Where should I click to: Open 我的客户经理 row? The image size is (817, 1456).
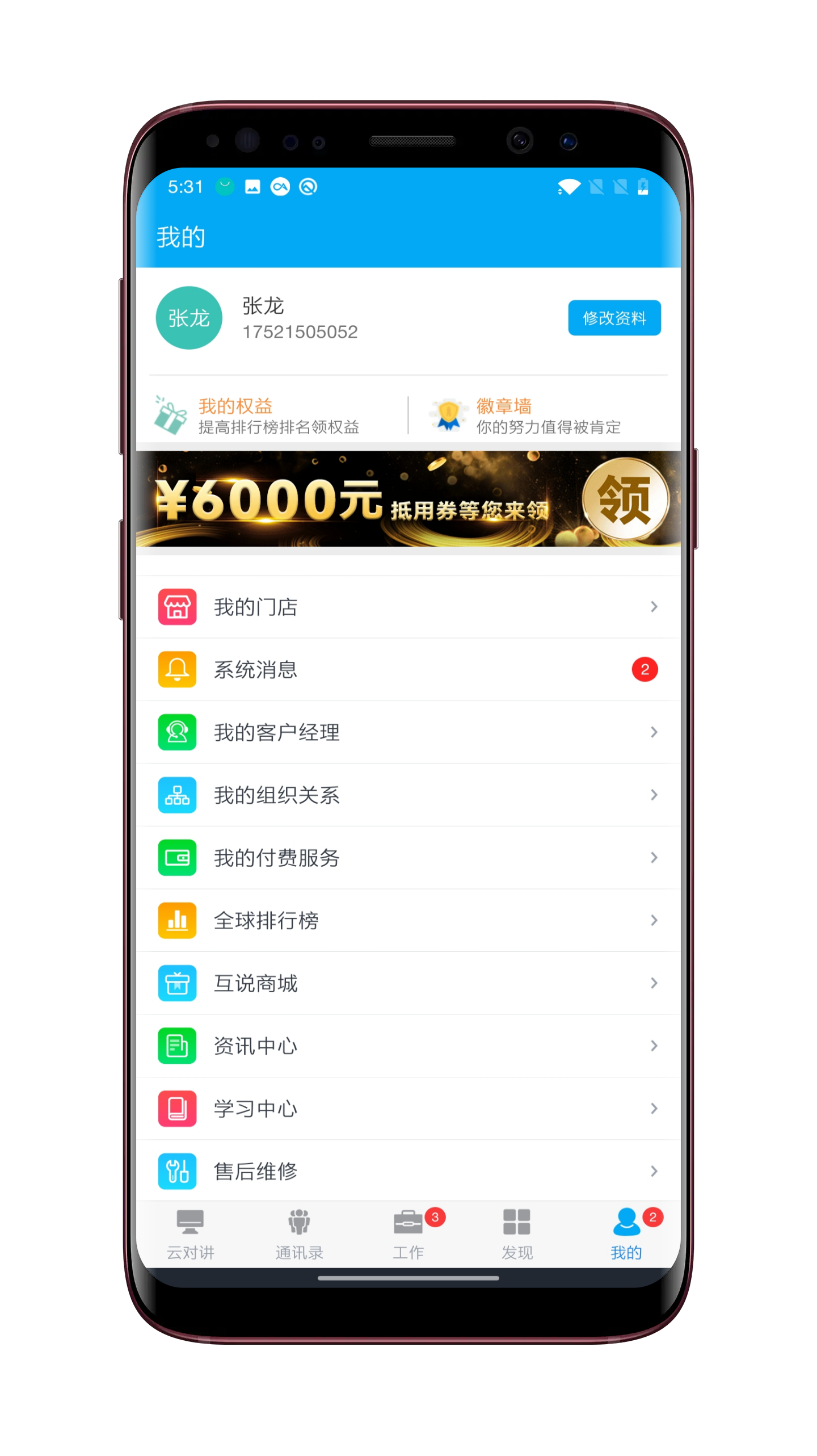407,732
